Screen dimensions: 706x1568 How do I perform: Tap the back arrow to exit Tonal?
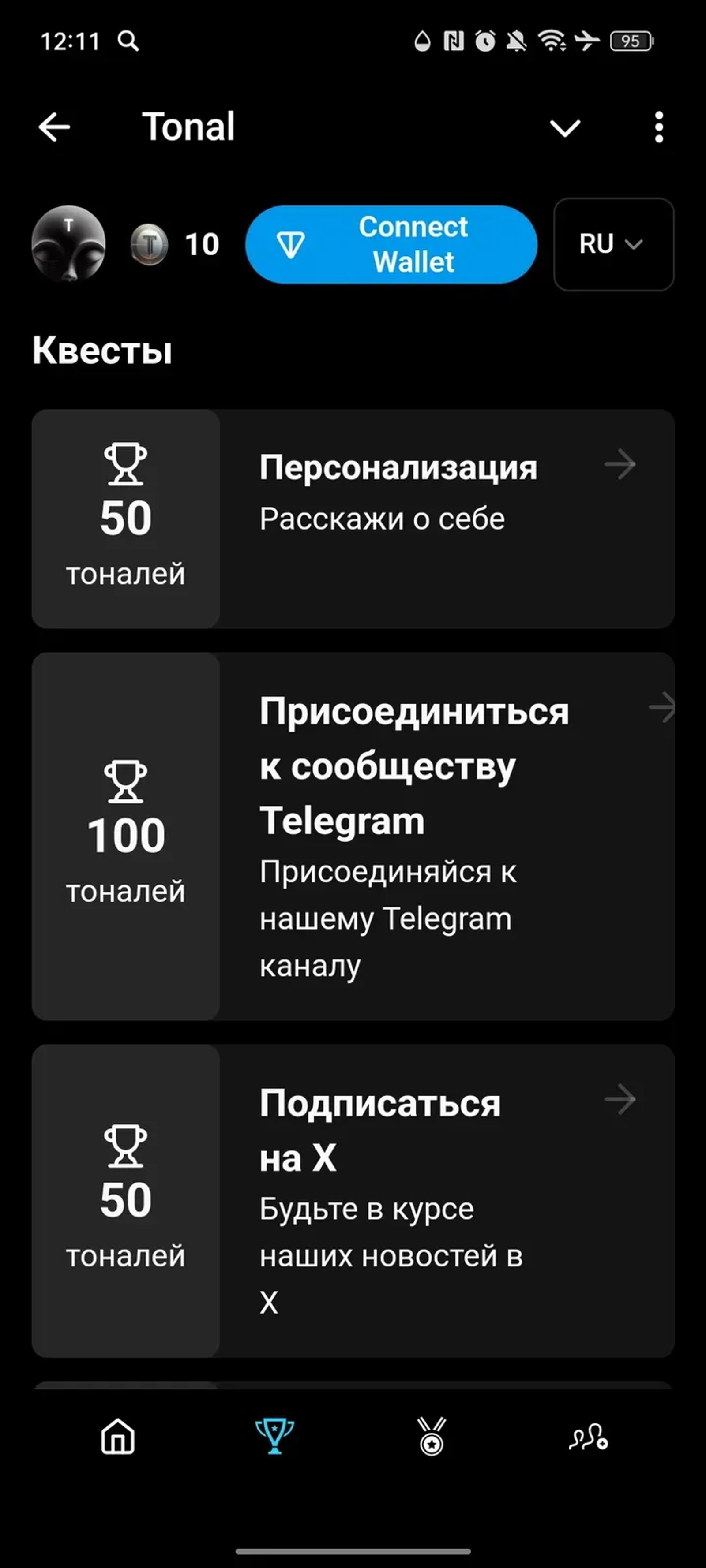click(x=54, y=126)
